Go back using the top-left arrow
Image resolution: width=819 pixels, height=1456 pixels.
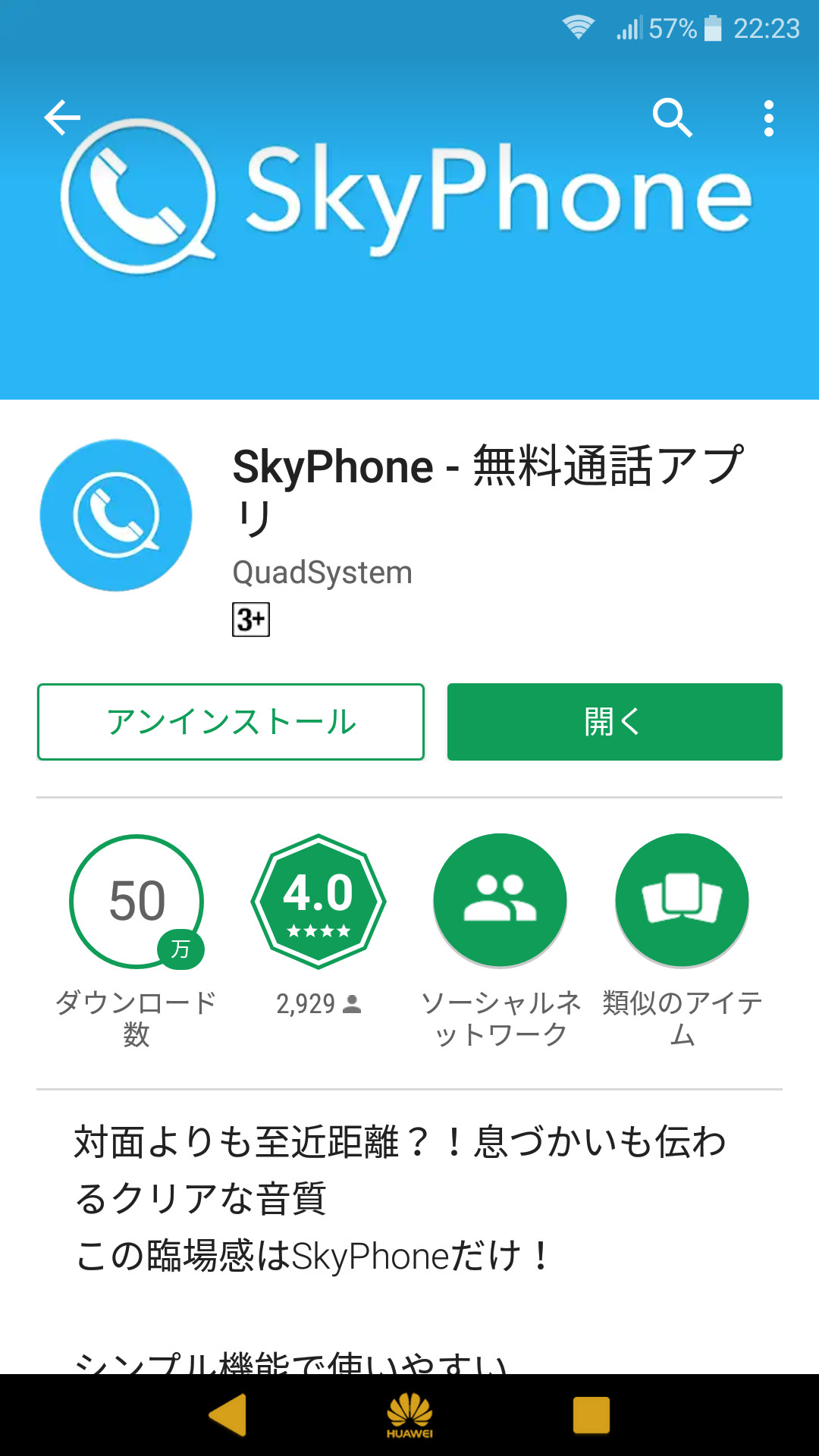click(62, 118)
